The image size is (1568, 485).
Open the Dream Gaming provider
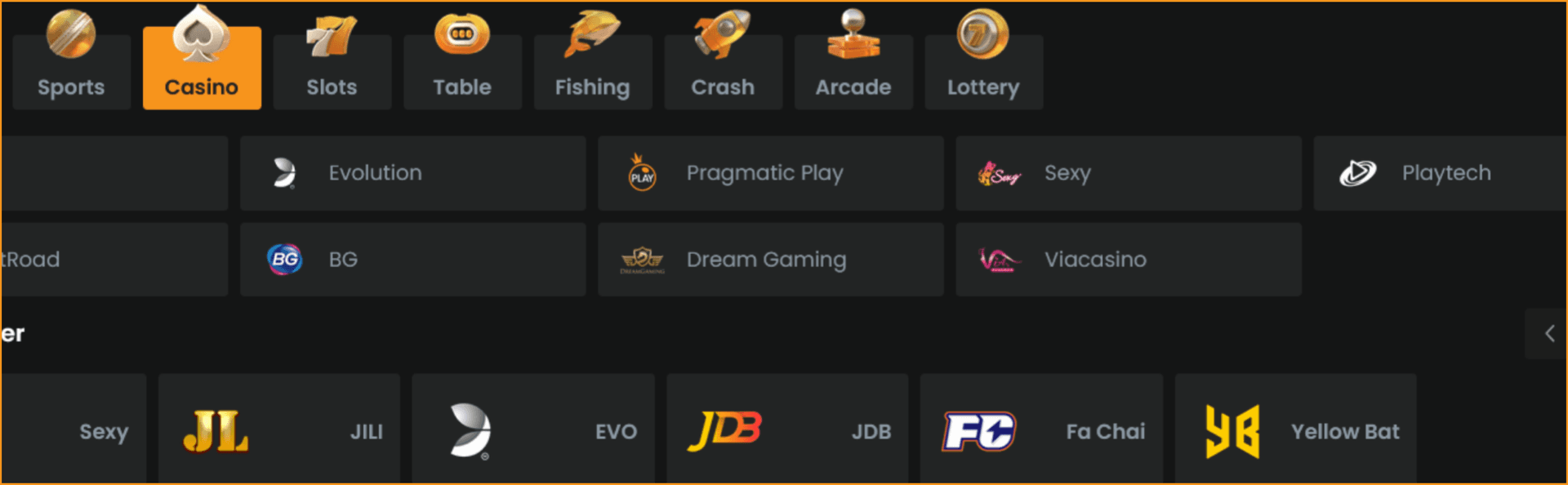click(770, 260)
